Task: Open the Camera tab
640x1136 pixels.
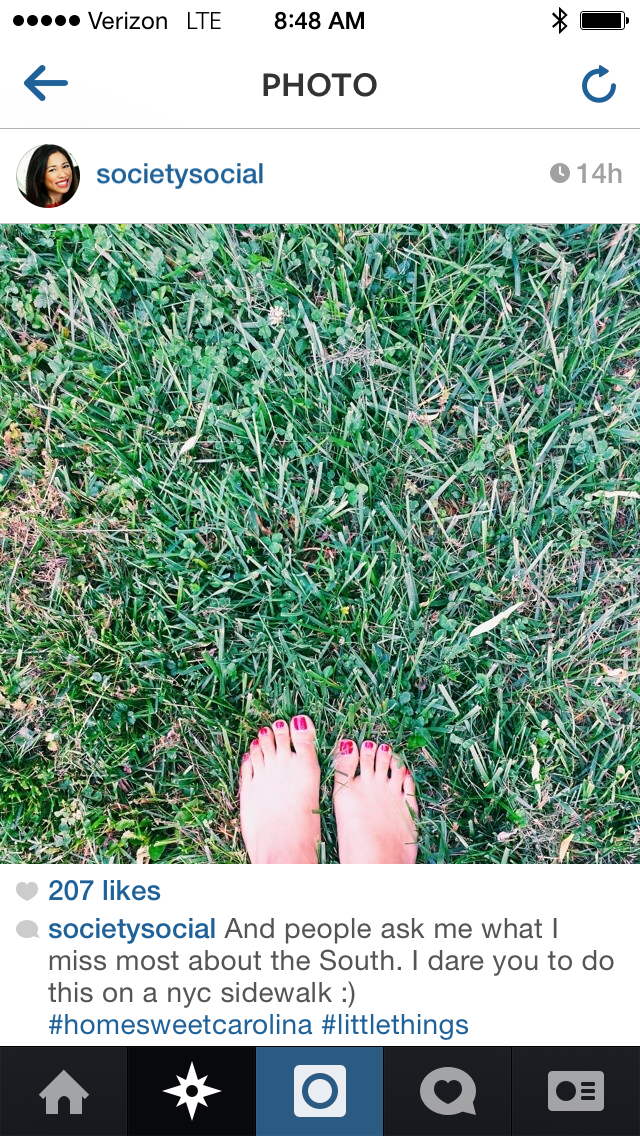Action: coord(320,1091)
